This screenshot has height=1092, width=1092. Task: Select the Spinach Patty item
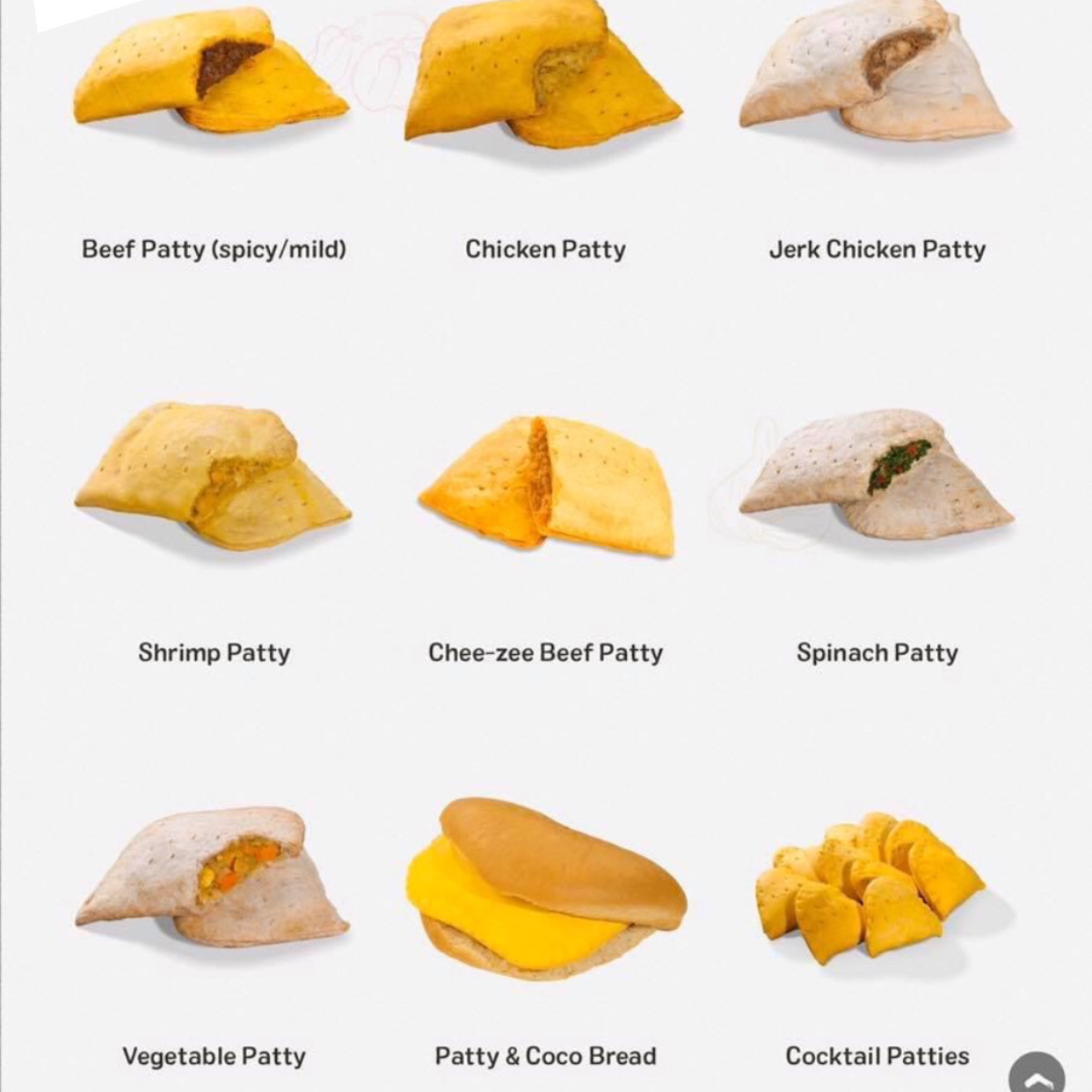coord(877,479)
